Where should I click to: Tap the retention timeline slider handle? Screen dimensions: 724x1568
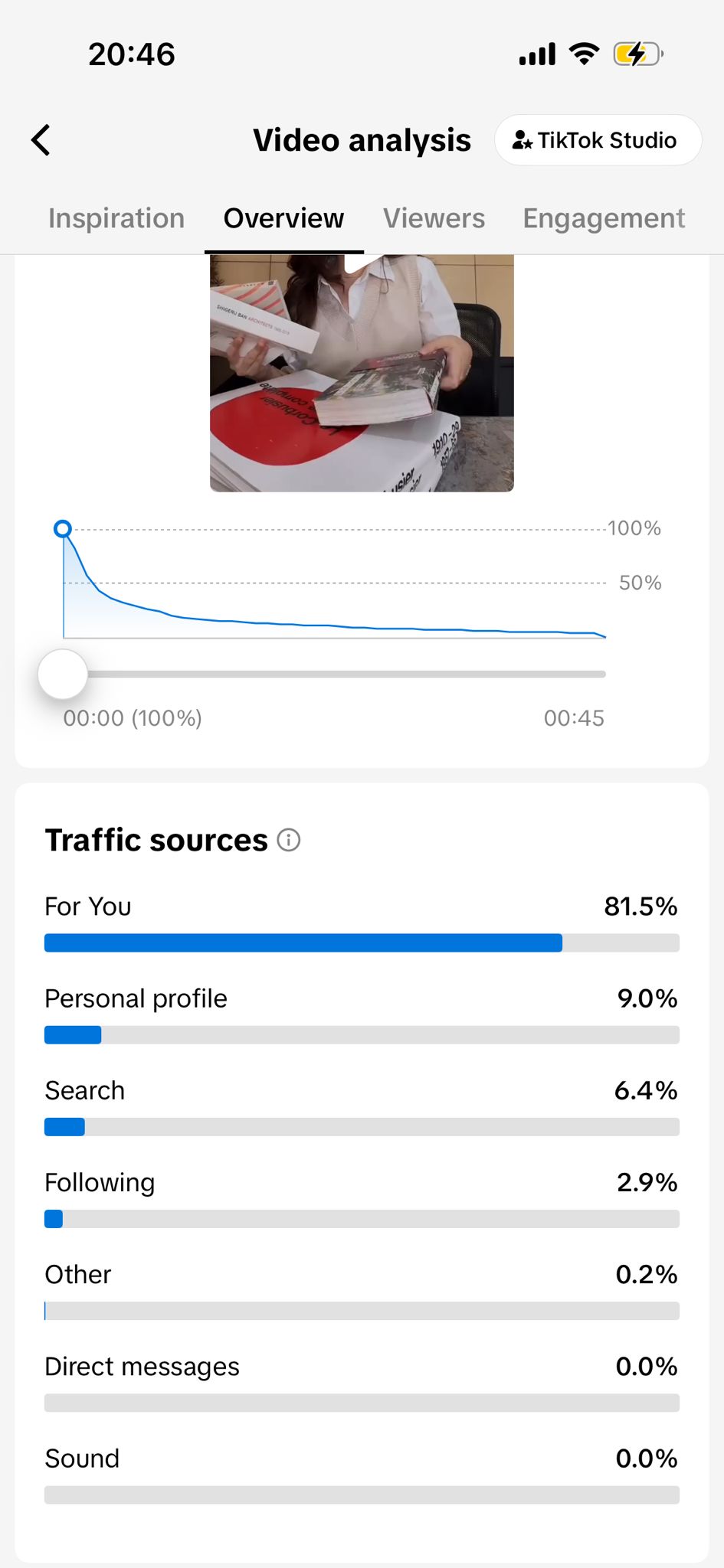click(x=63, y=675)
